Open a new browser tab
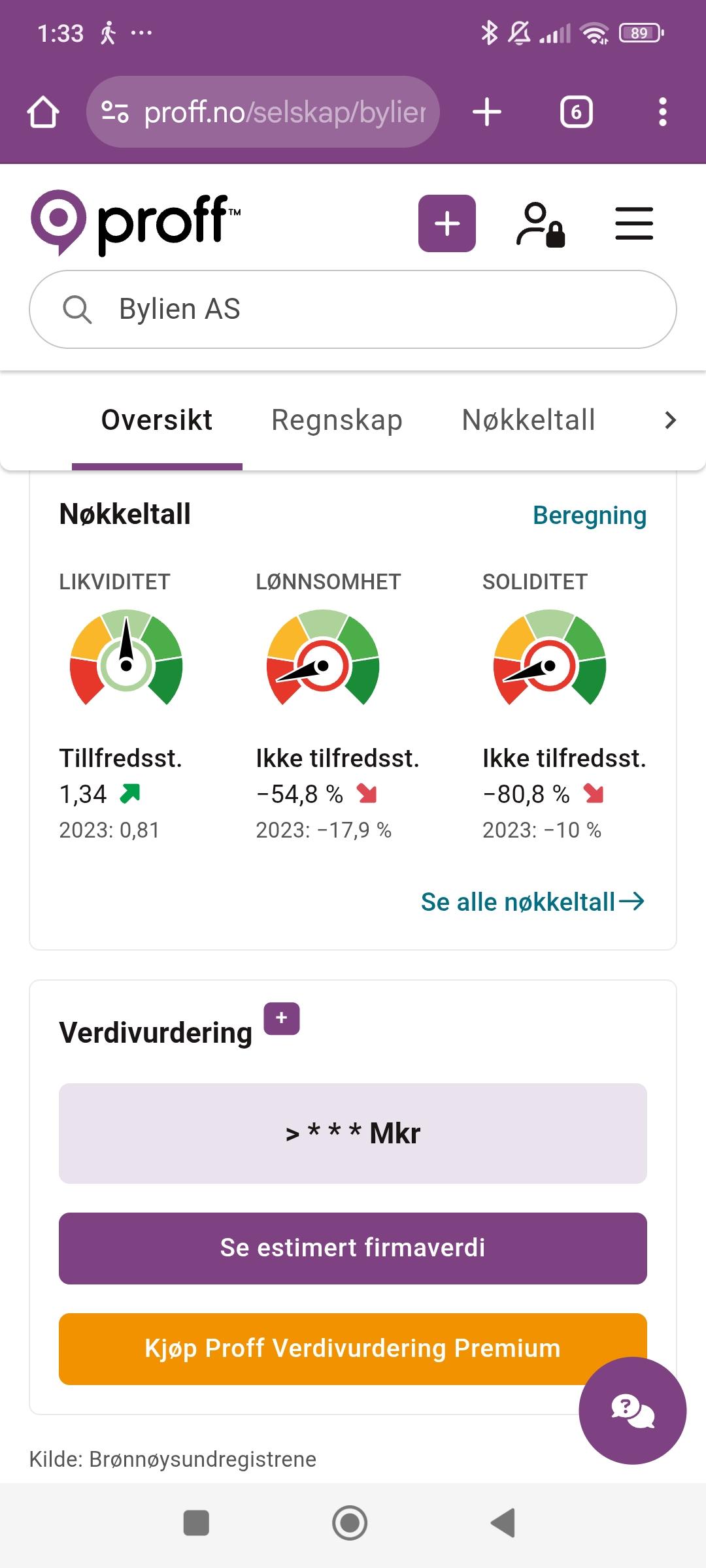 point(487,112)
